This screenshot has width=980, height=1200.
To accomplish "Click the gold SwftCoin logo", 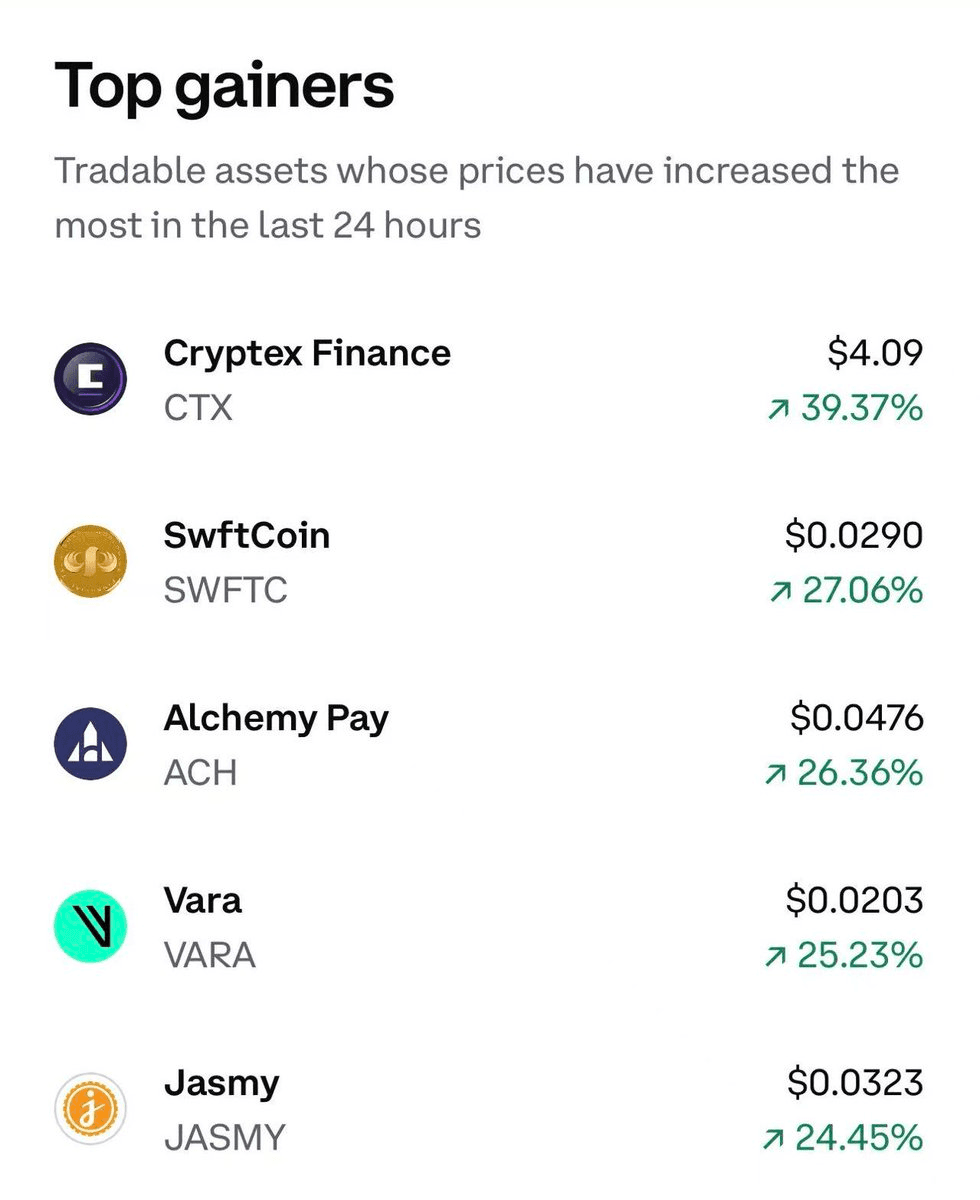I will (89, 560).
